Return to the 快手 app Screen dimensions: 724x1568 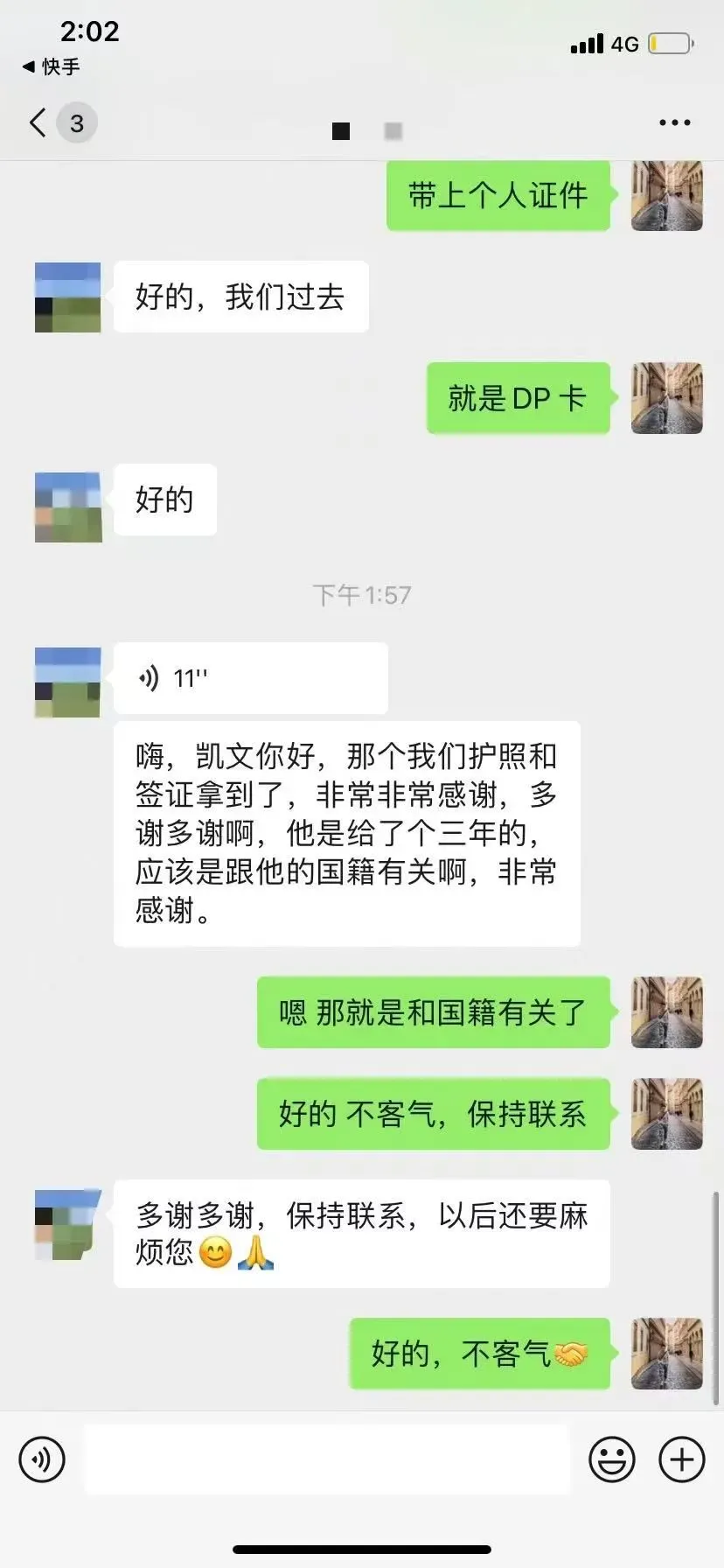click(x=51, y=66)
